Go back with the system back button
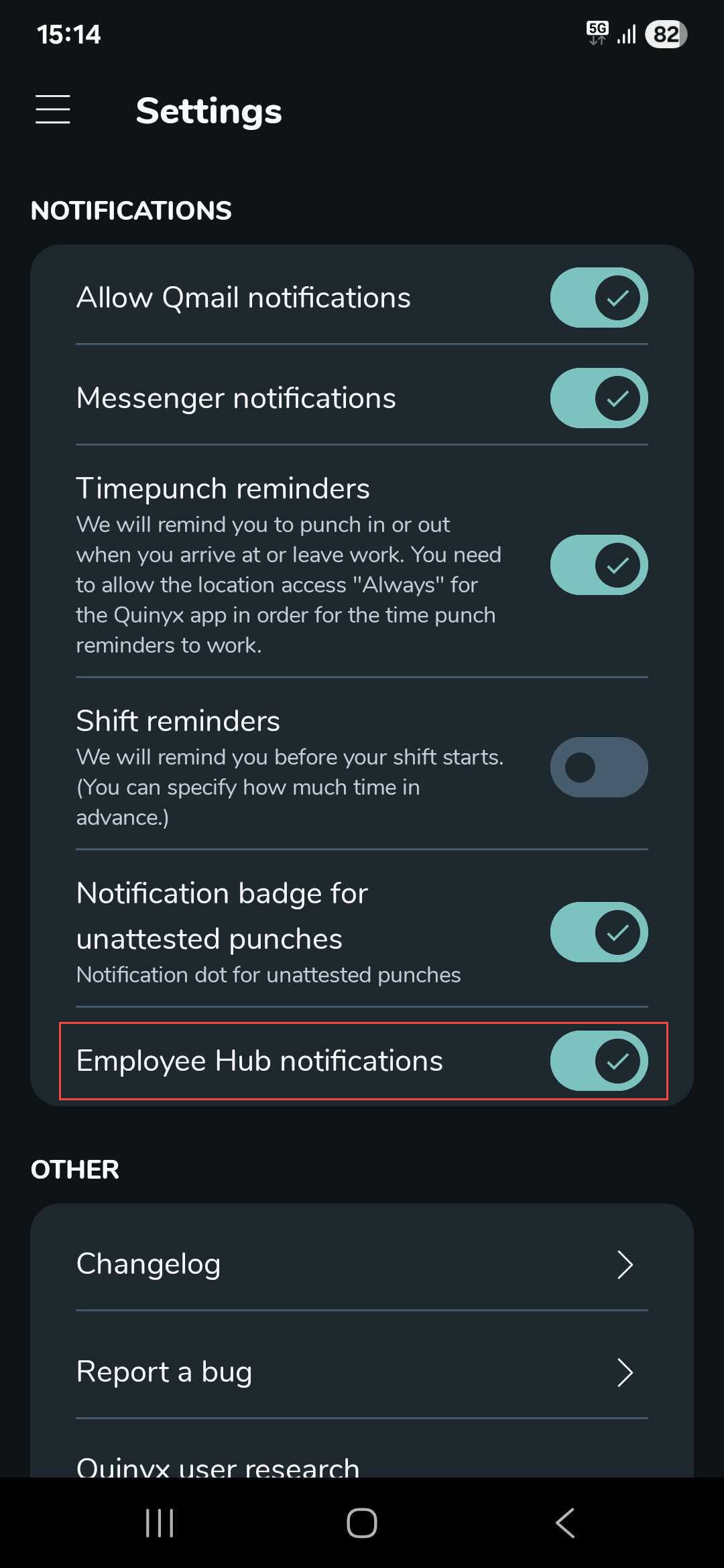Image resolution: width=724 pixels, height=1568 pixels. click(x=565, y=1523)
